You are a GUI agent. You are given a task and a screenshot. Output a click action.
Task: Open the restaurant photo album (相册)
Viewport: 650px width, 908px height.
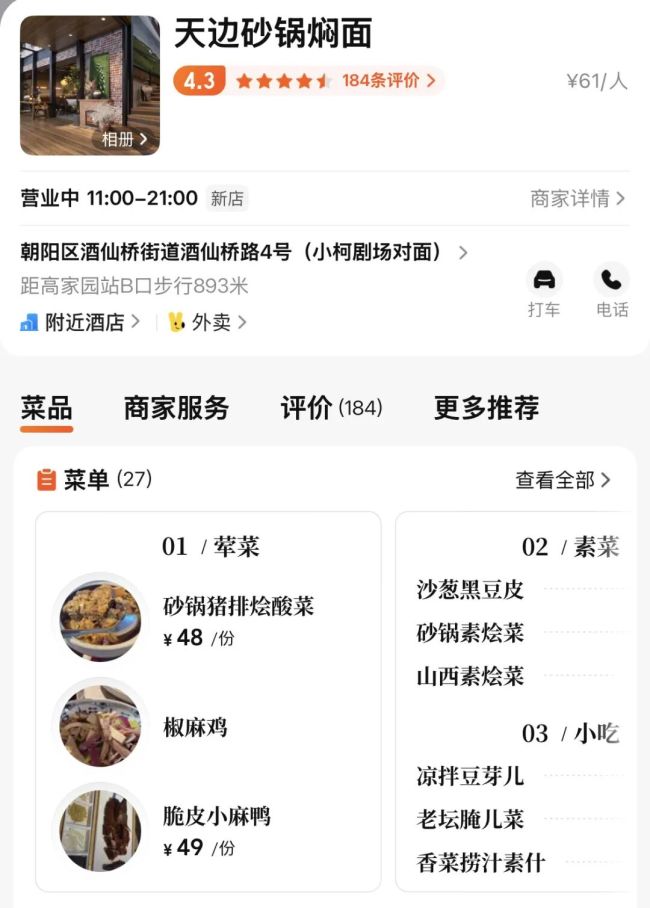[x=124, y=140]
